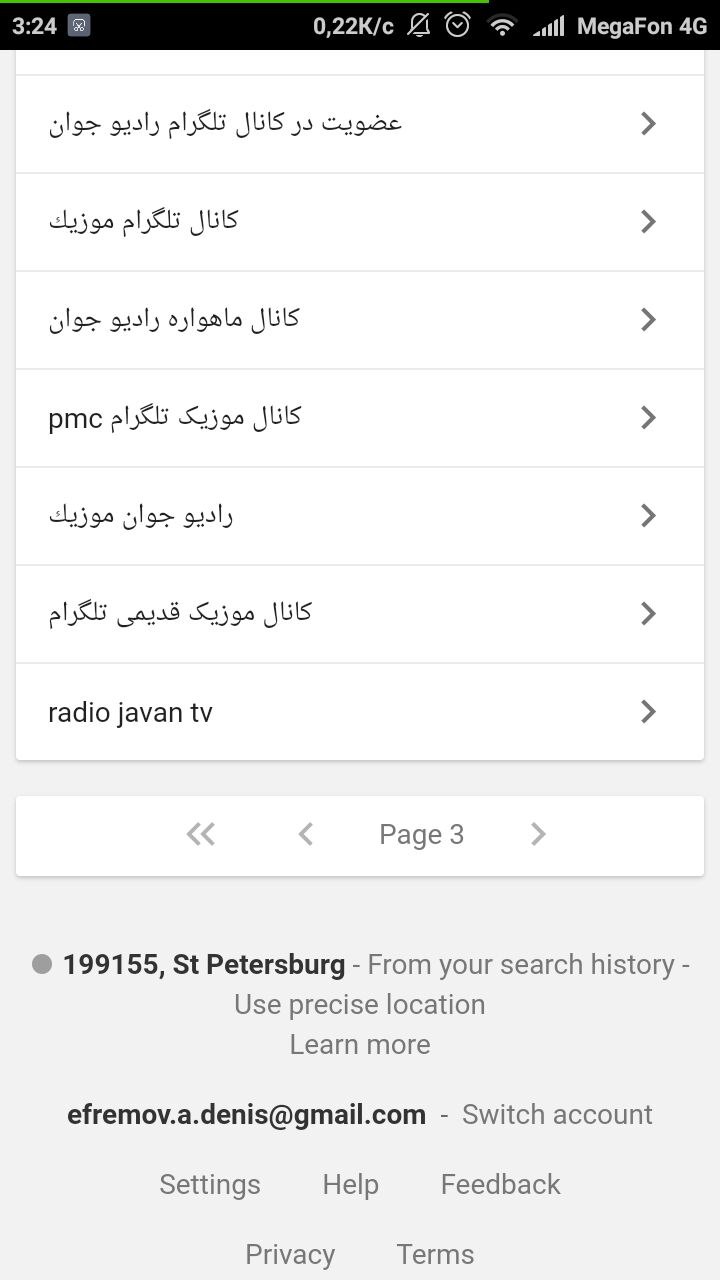Open suggestion کانال موزیک قدیمی تلگرام
720x1280 pixels.
360,613
